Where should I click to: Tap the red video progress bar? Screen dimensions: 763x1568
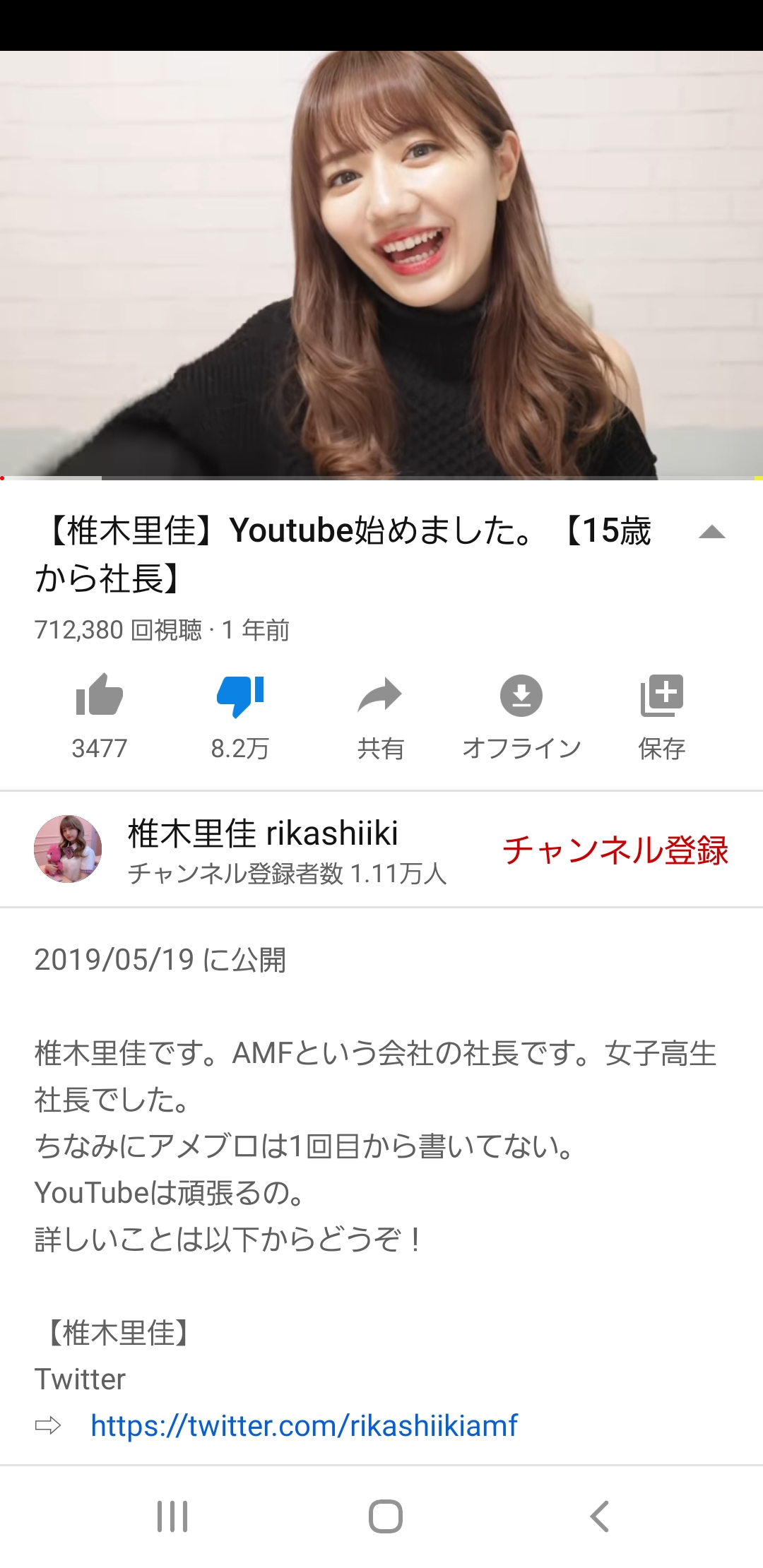pyautogui.click(x=381, y=477)
